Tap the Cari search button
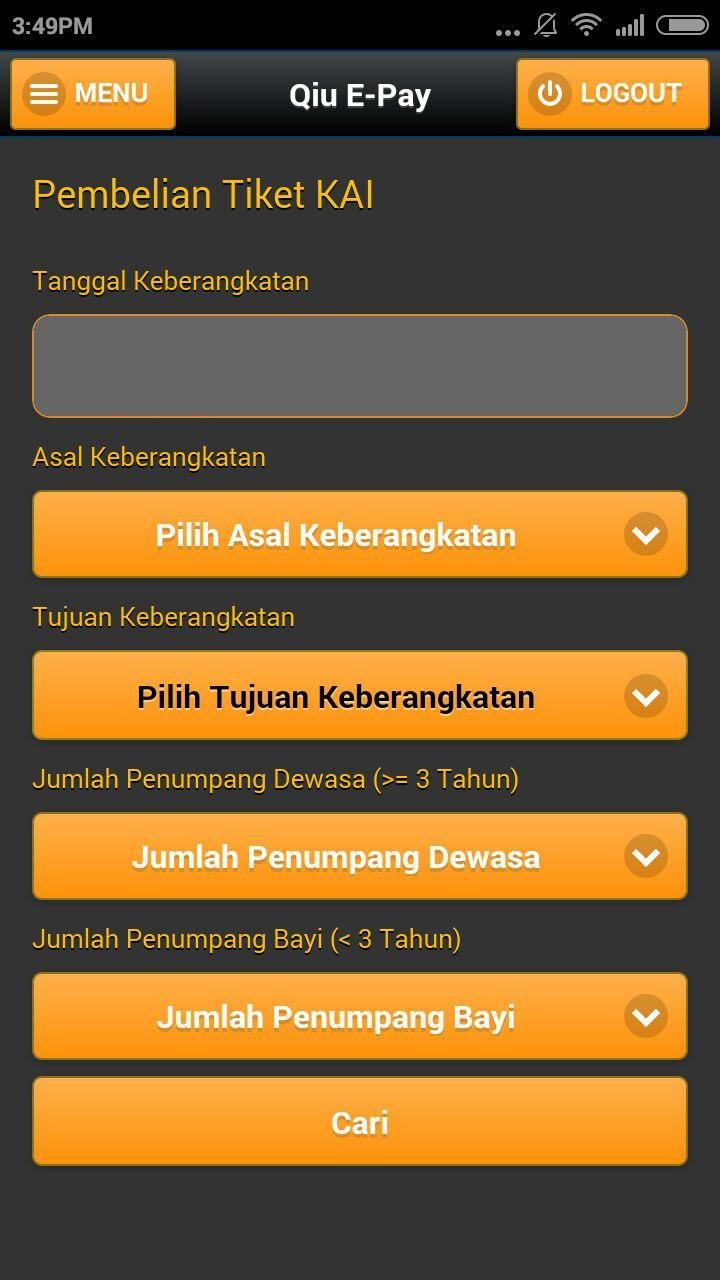Screen dimensions: 720x1280 (360, 1122)
